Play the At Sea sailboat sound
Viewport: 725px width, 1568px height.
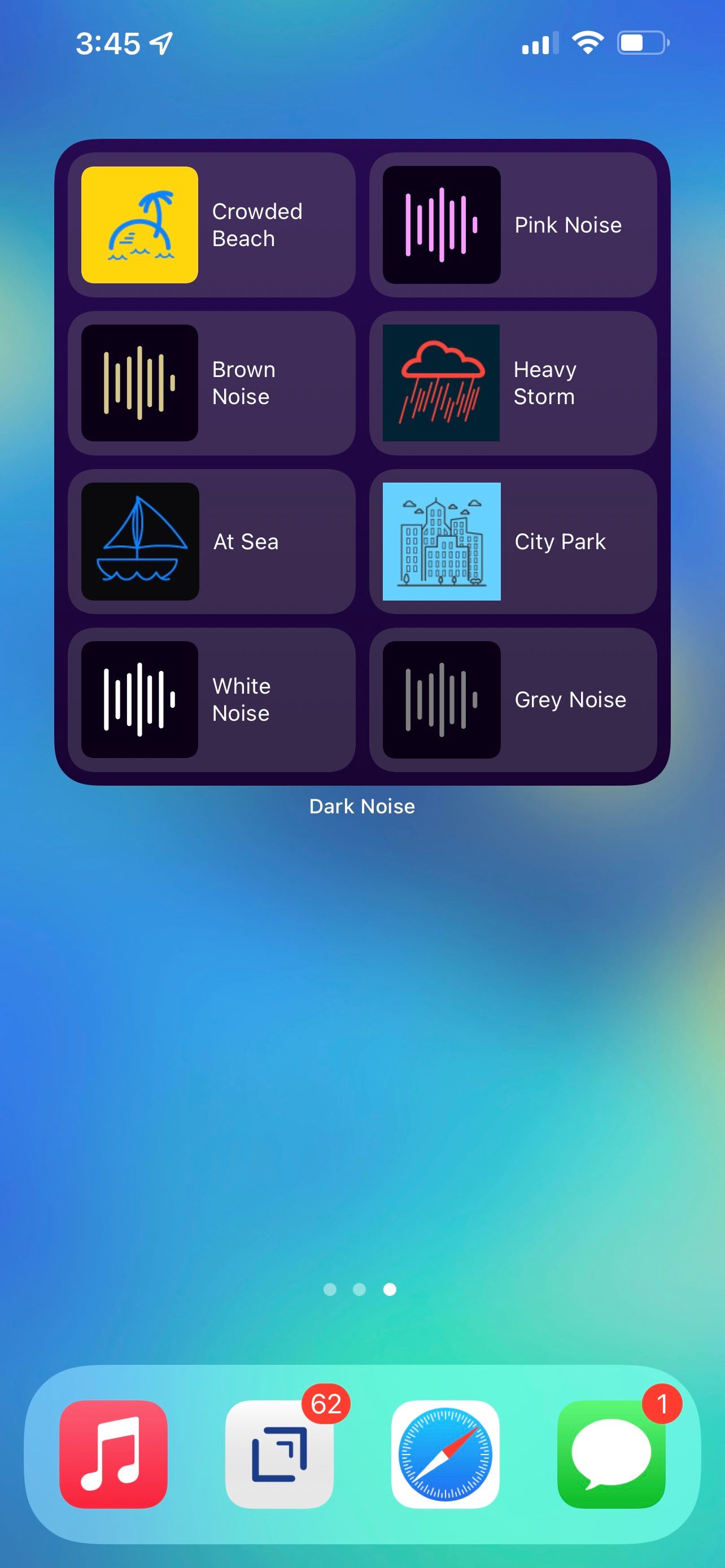[x=212, y=541]
